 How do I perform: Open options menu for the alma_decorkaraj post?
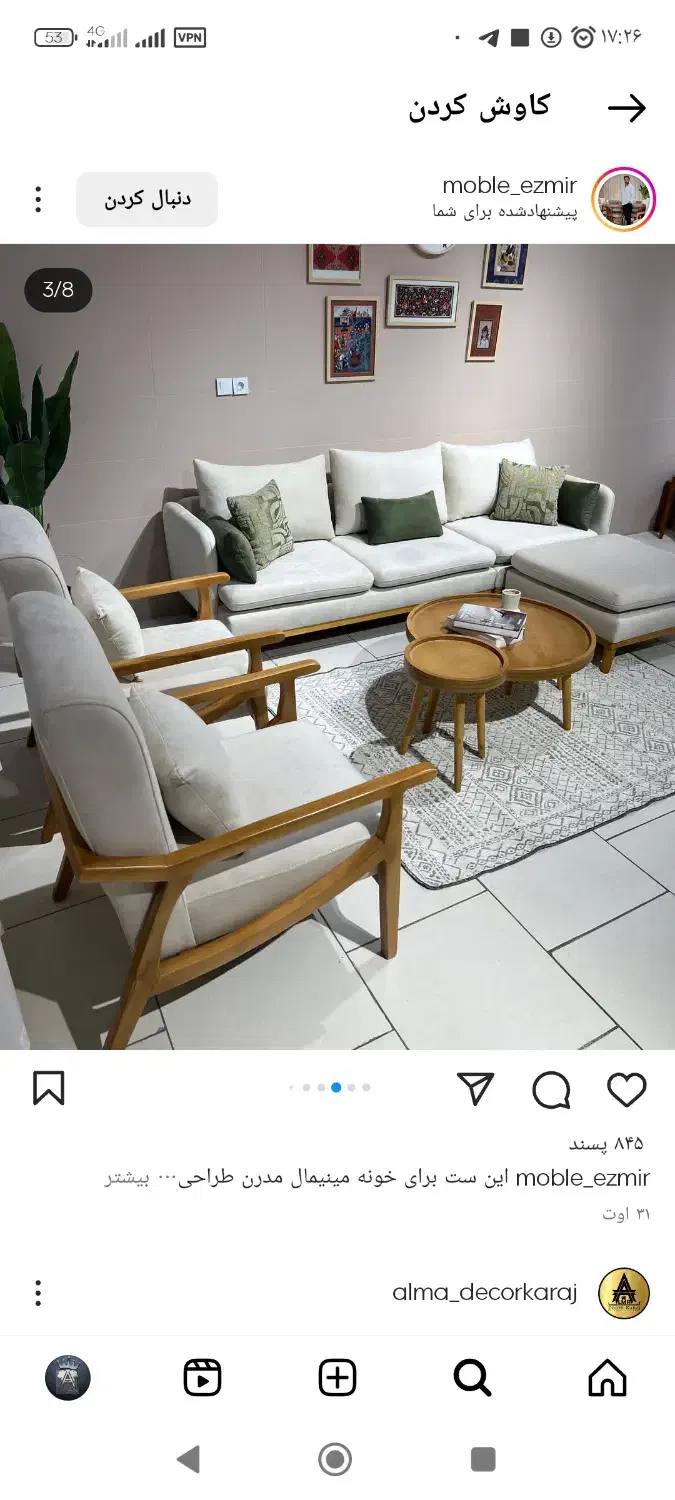pyautogui.click(x=38, y=1293)
